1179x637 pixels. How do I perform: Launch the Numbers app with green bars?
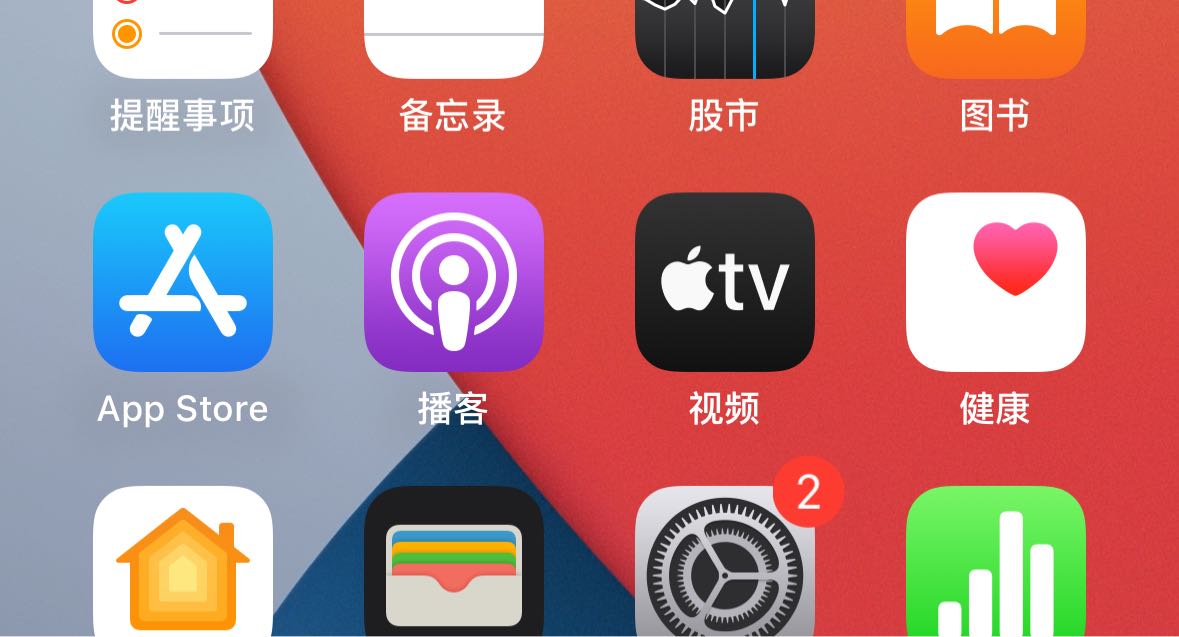tap(996, 565)
